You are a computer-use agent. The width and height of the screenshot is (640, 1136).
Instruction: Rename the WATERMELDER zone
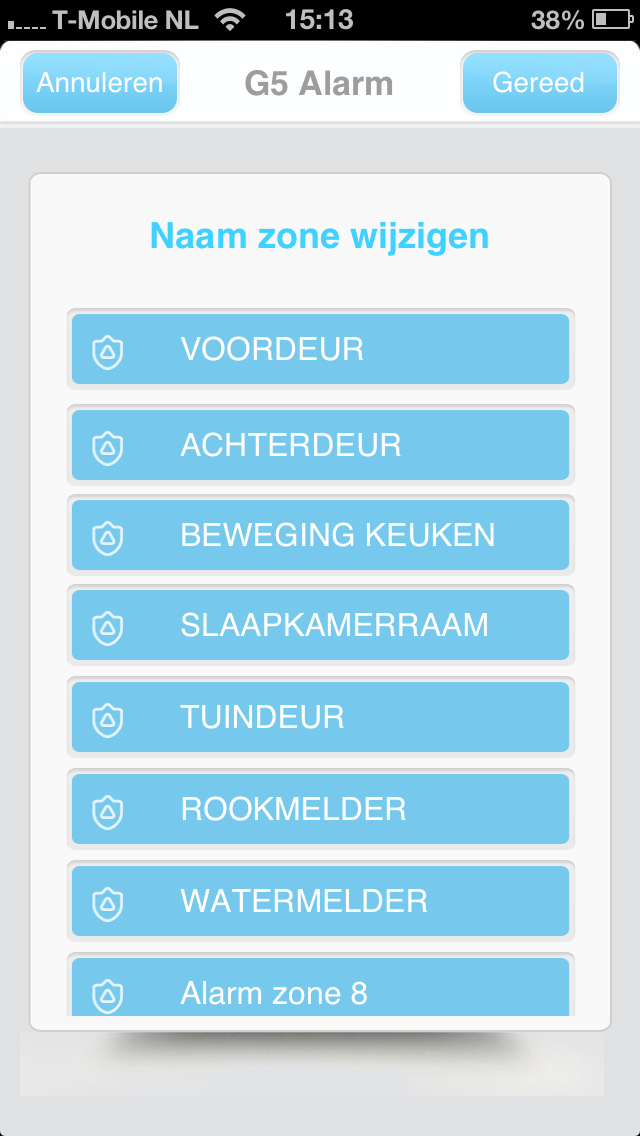point(320,901)
